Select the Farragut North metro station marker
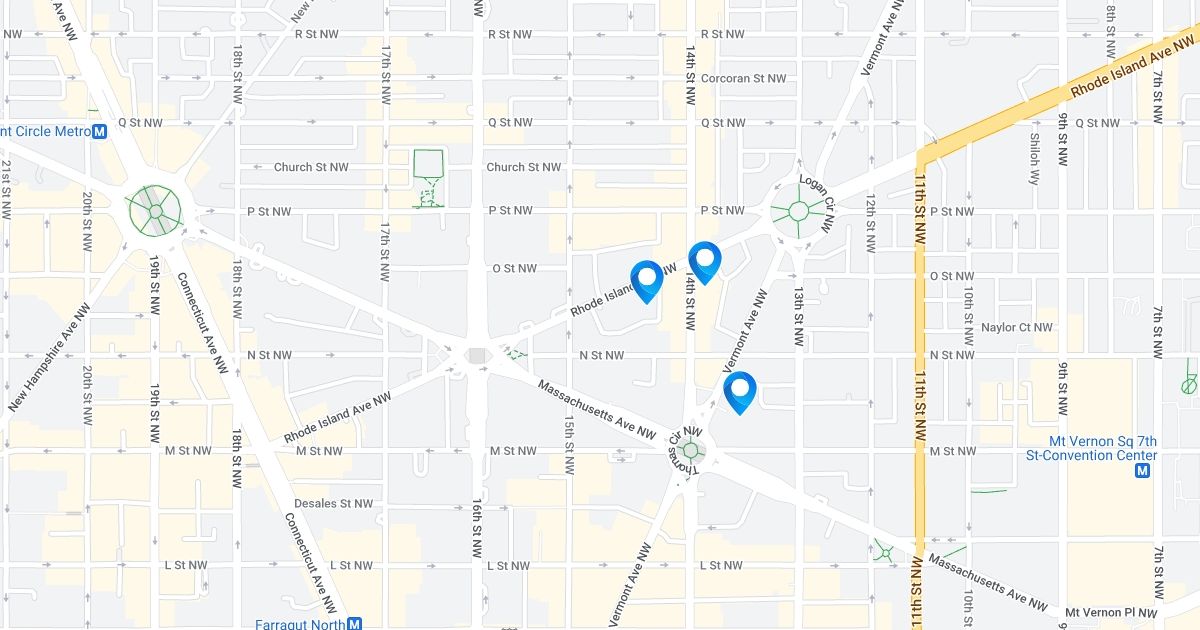This screenshot has width=1200, height=630. pos(355,623)
